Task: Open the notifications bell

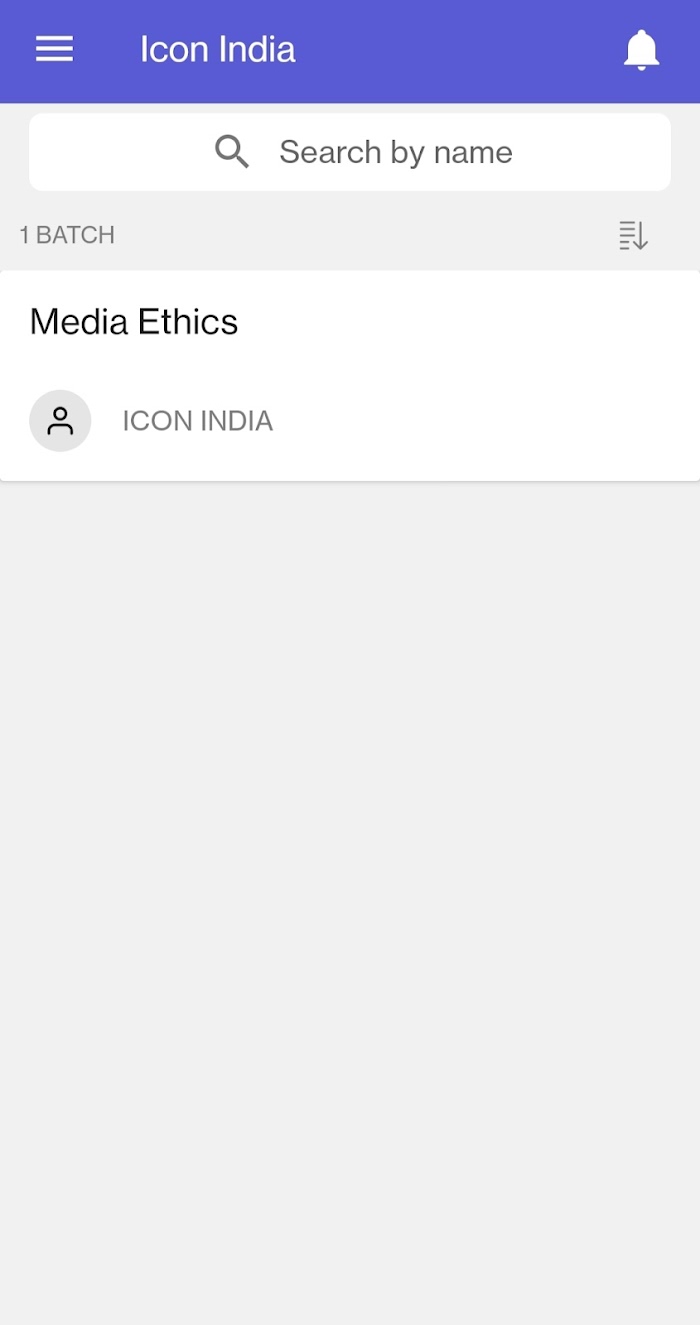Action: 641,50
